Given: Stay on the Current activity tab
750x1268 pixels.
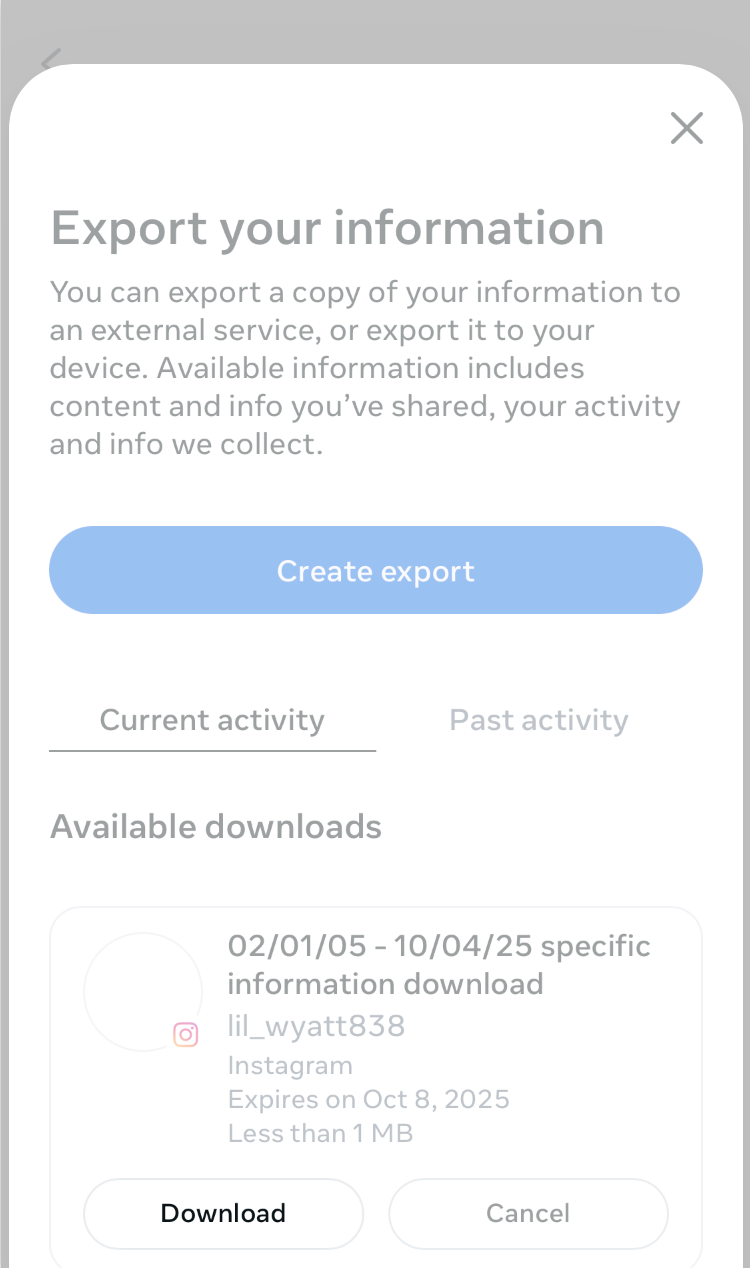Looking at the screenshot, I should [211, 719].
